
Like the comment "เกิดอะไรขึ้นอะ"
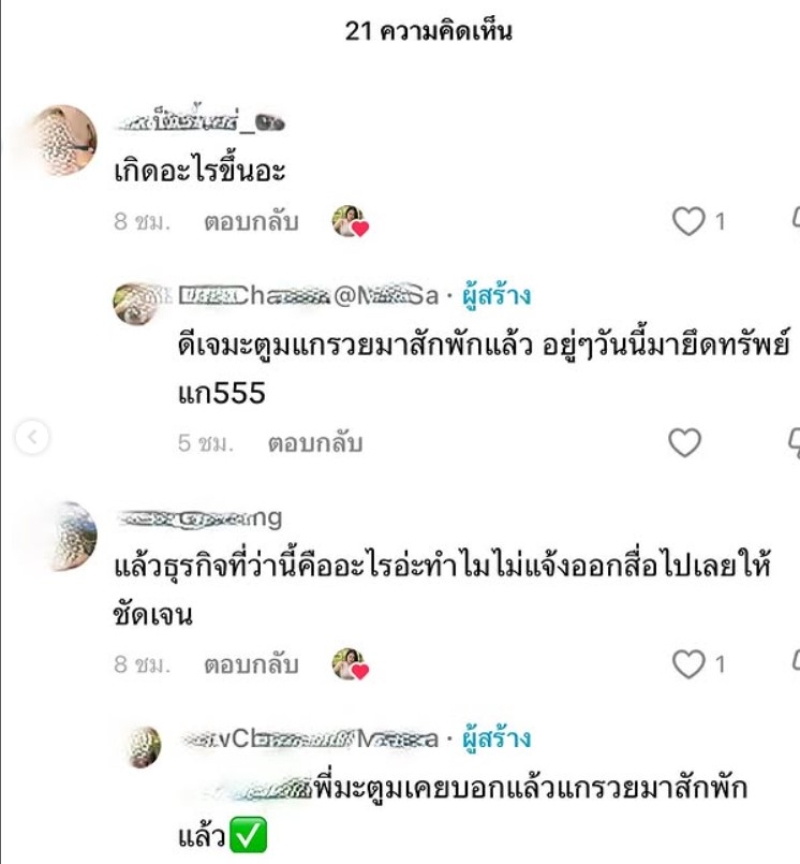click(x=689, y=221)
